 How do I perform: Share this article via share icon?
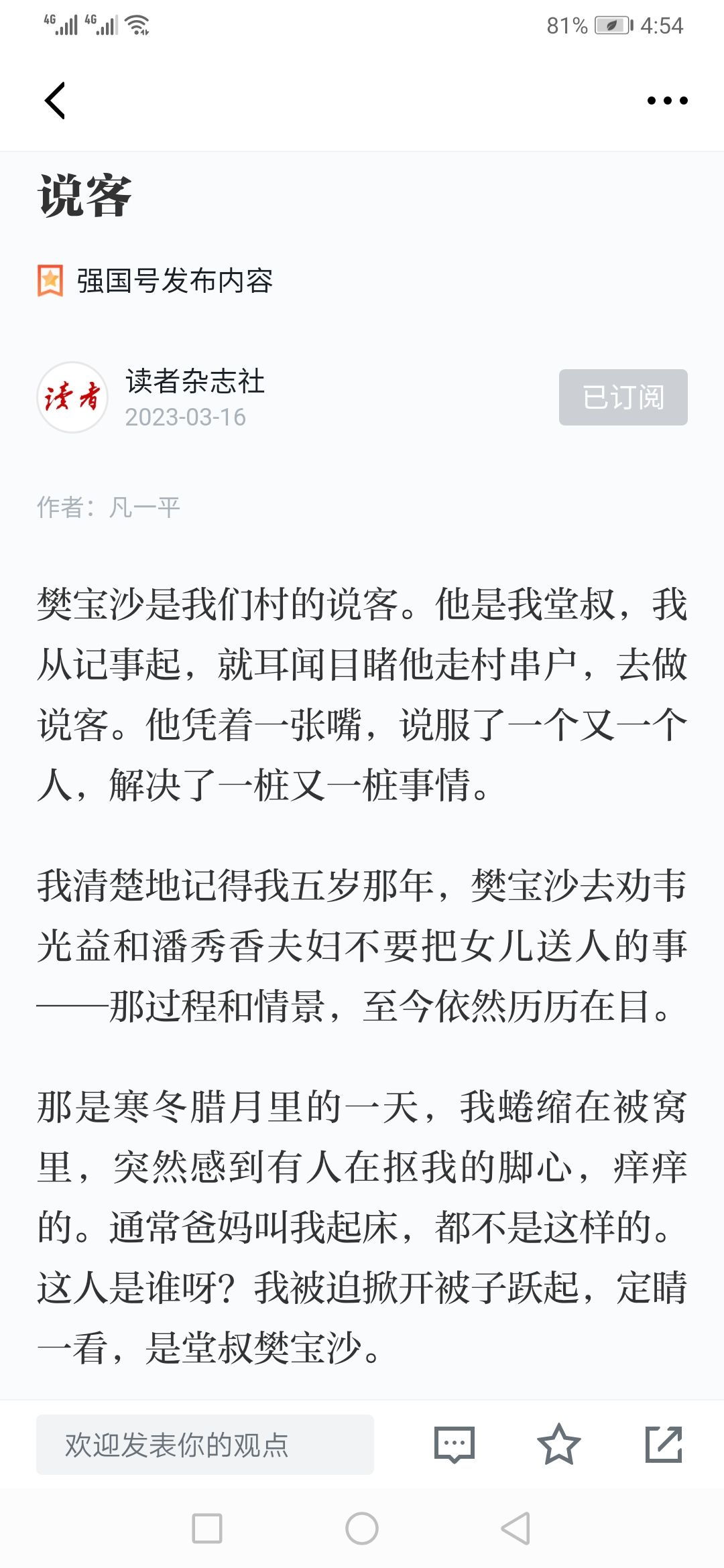[664, 1444]
